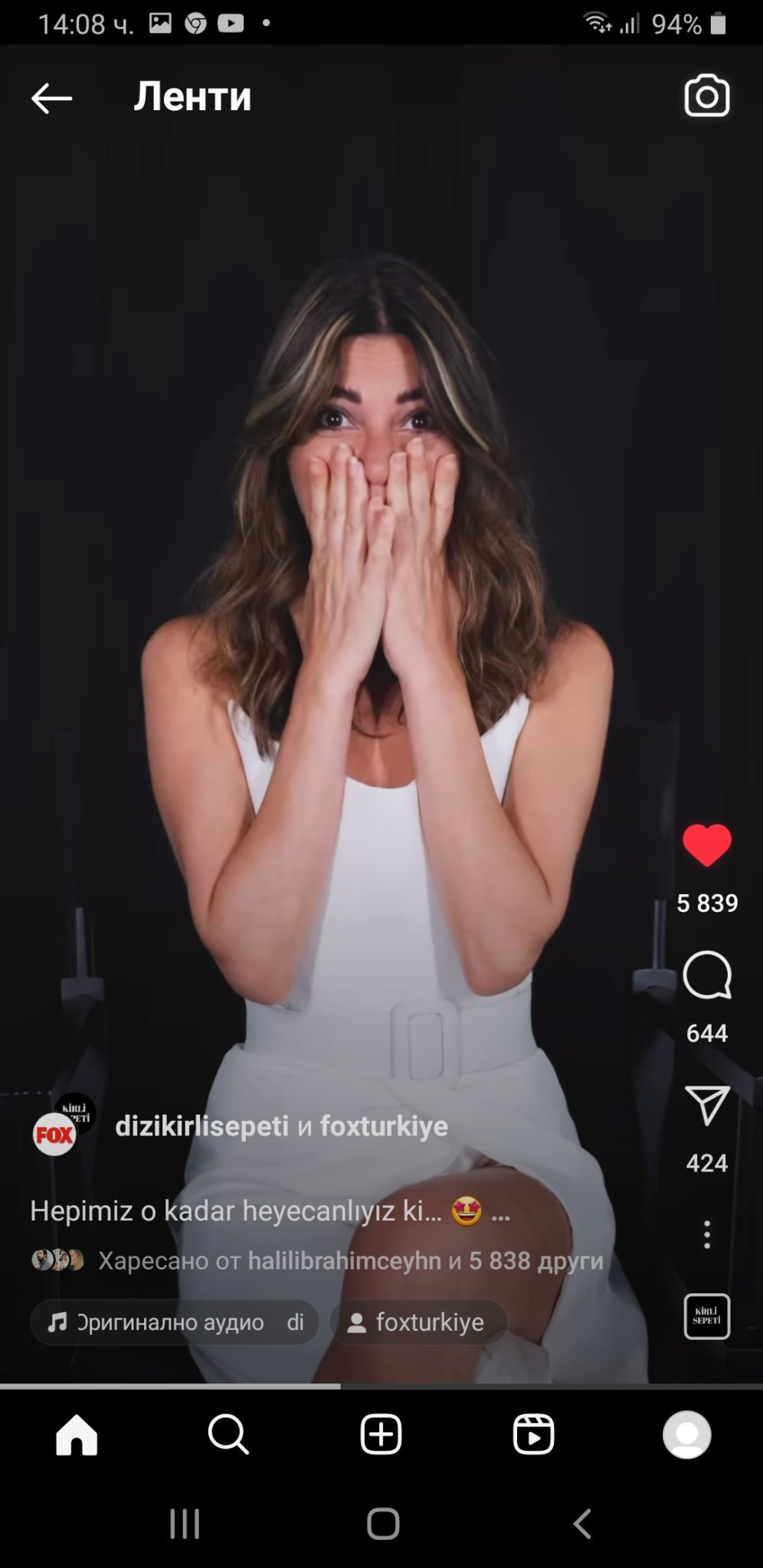View likes list by halilibrahimceyhn and others
The image size is (763, 1568).
pyautogui.click(x=351, y=1260)
